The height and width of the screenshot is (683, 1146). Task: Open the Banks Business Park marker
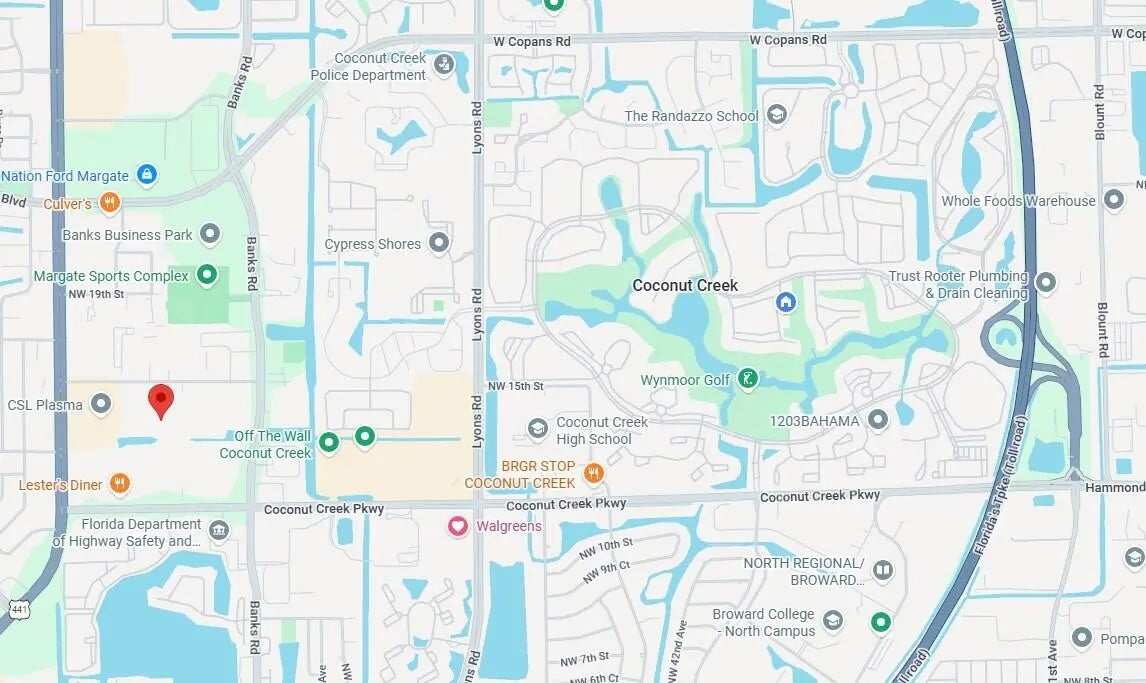click(209, 235)
